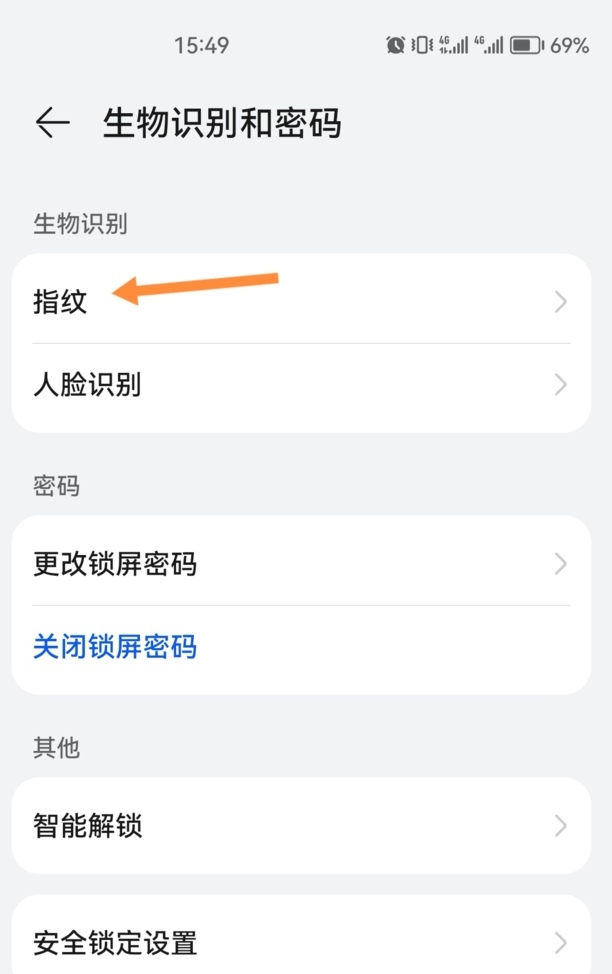Image resolution: width=612 pixels, height=974 pixels.
Task: Go back using the top-left arrow
Action: click(x=52, y=123)
